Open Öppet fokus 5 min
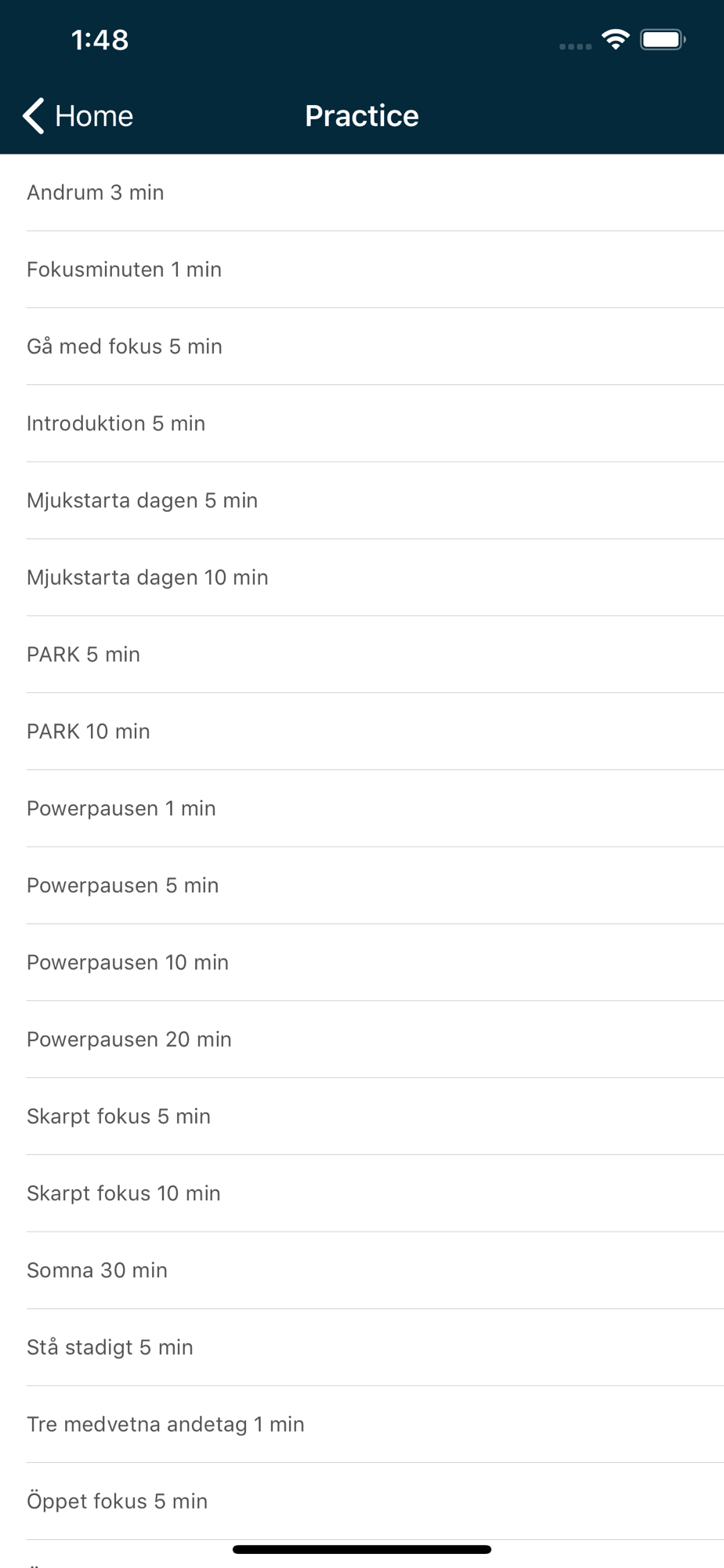Screen dimensions: 724x1568 click(362, 1501)
